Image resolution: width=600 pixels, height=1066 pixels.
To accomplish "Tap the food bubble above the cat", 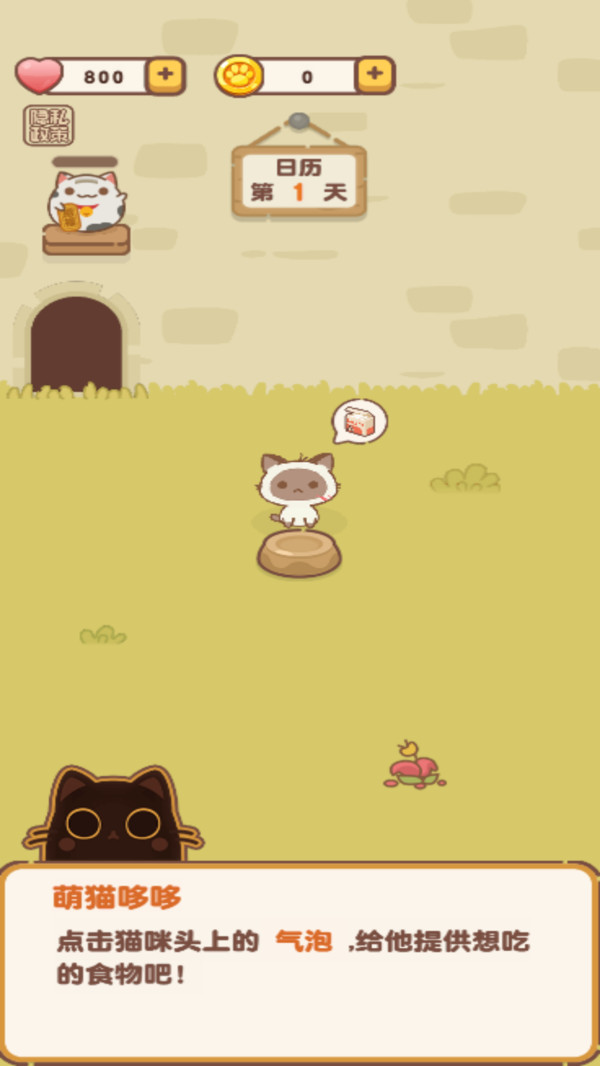I will [x=359, y=422].
